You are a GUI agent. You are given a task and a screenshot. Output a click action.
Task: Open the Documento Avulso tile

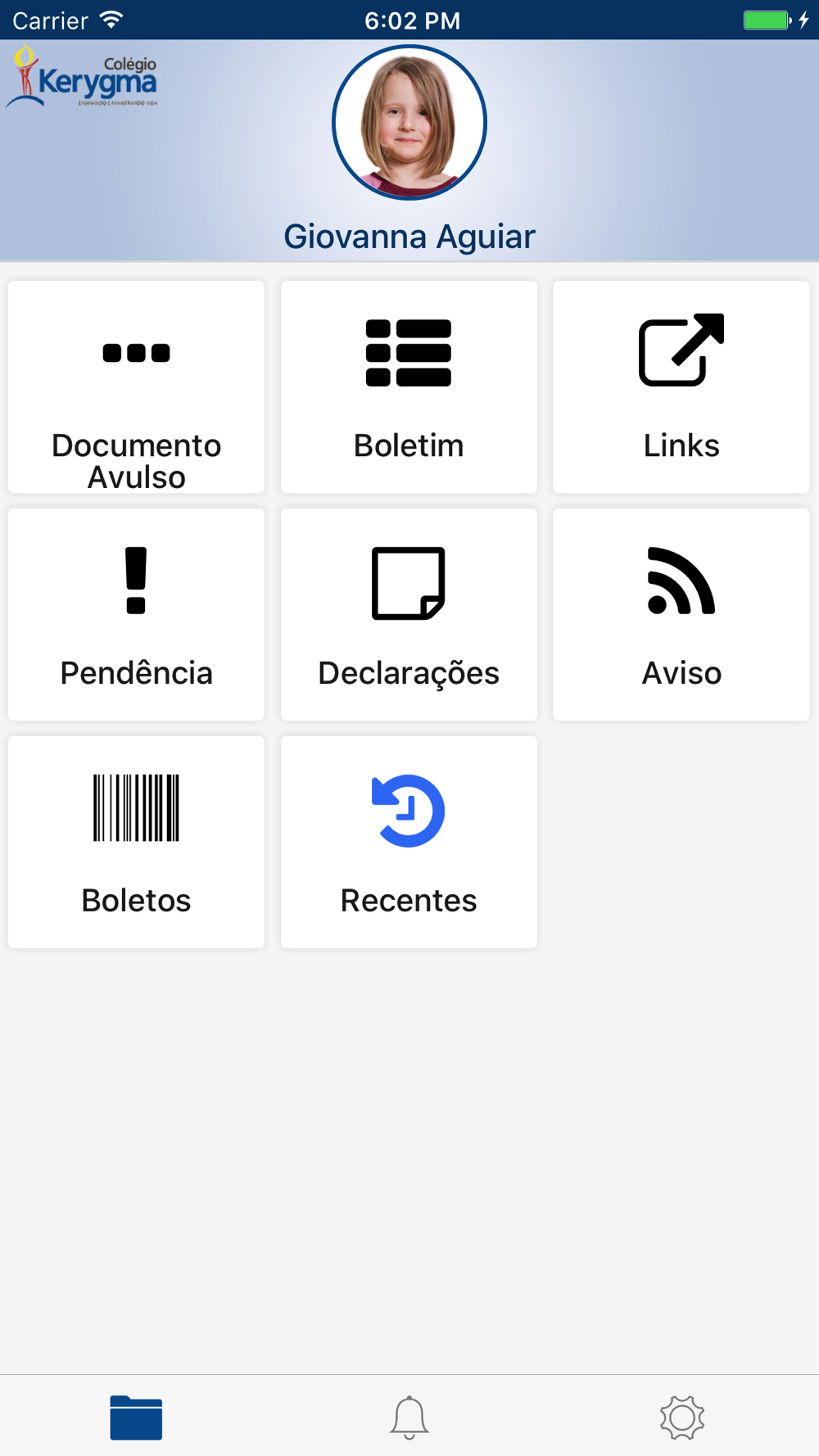pyautogui.click(x=136, y=387)
